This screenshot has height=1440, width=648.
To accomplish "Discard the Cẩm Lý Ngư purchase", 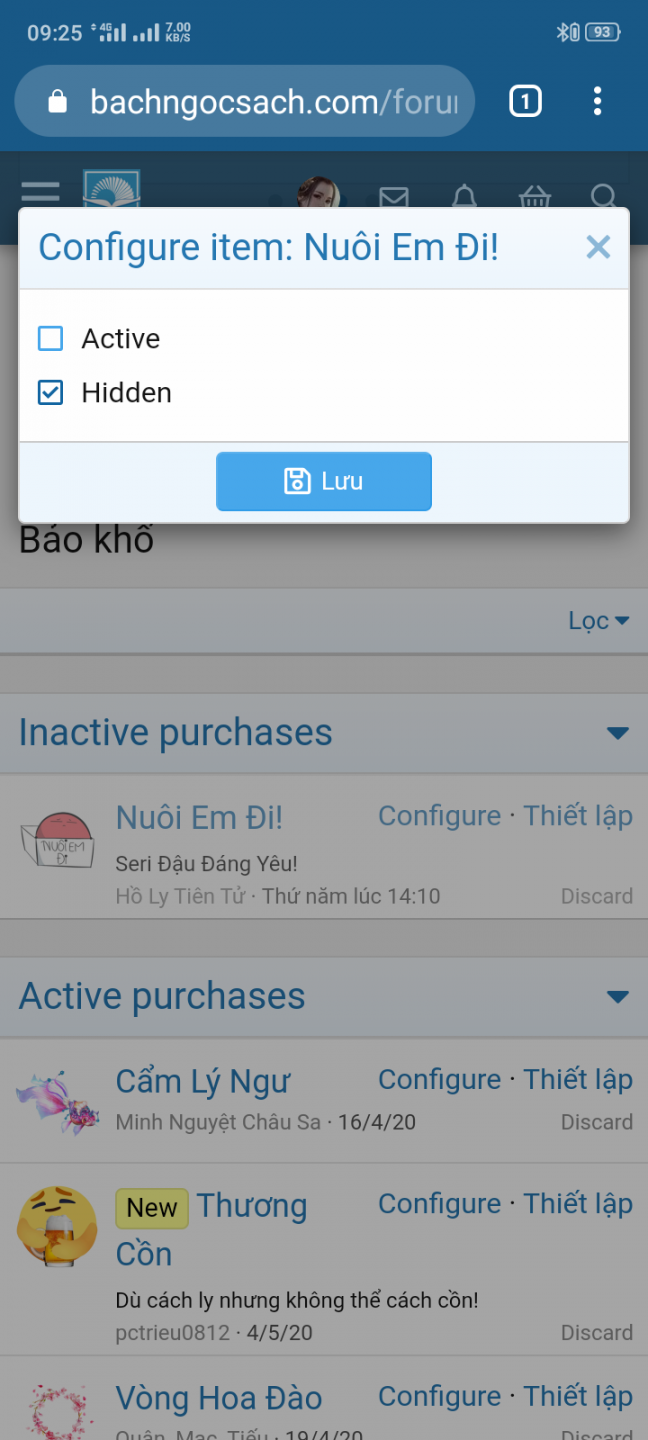I will pyautogui.click(x=596, y=1122).
